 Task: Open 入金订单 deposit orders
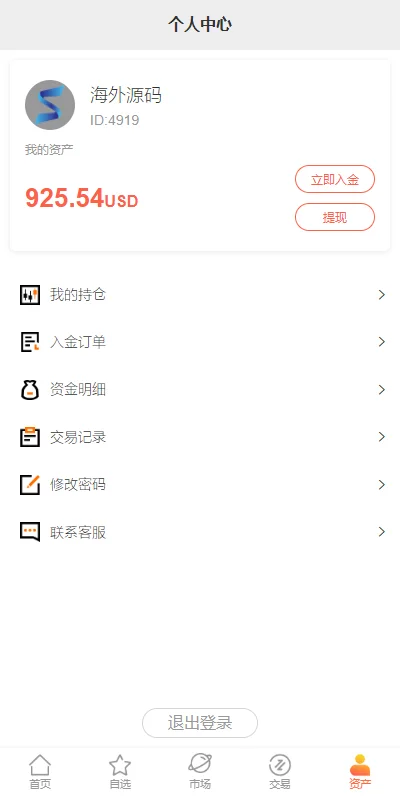pos(200,342)
